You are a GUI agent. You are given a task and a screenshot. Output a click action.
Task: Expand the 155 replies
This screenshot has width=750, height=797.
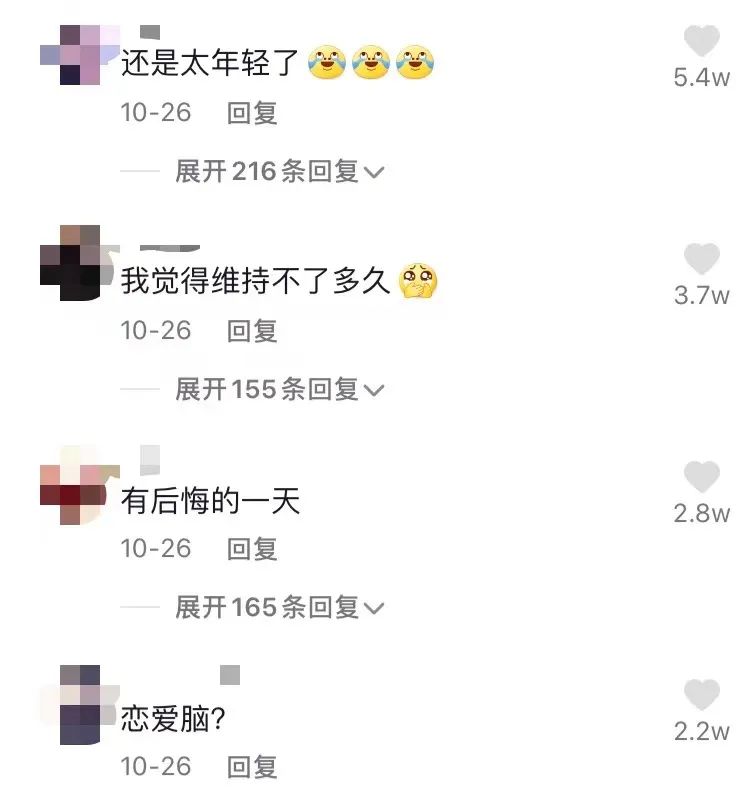279,390
